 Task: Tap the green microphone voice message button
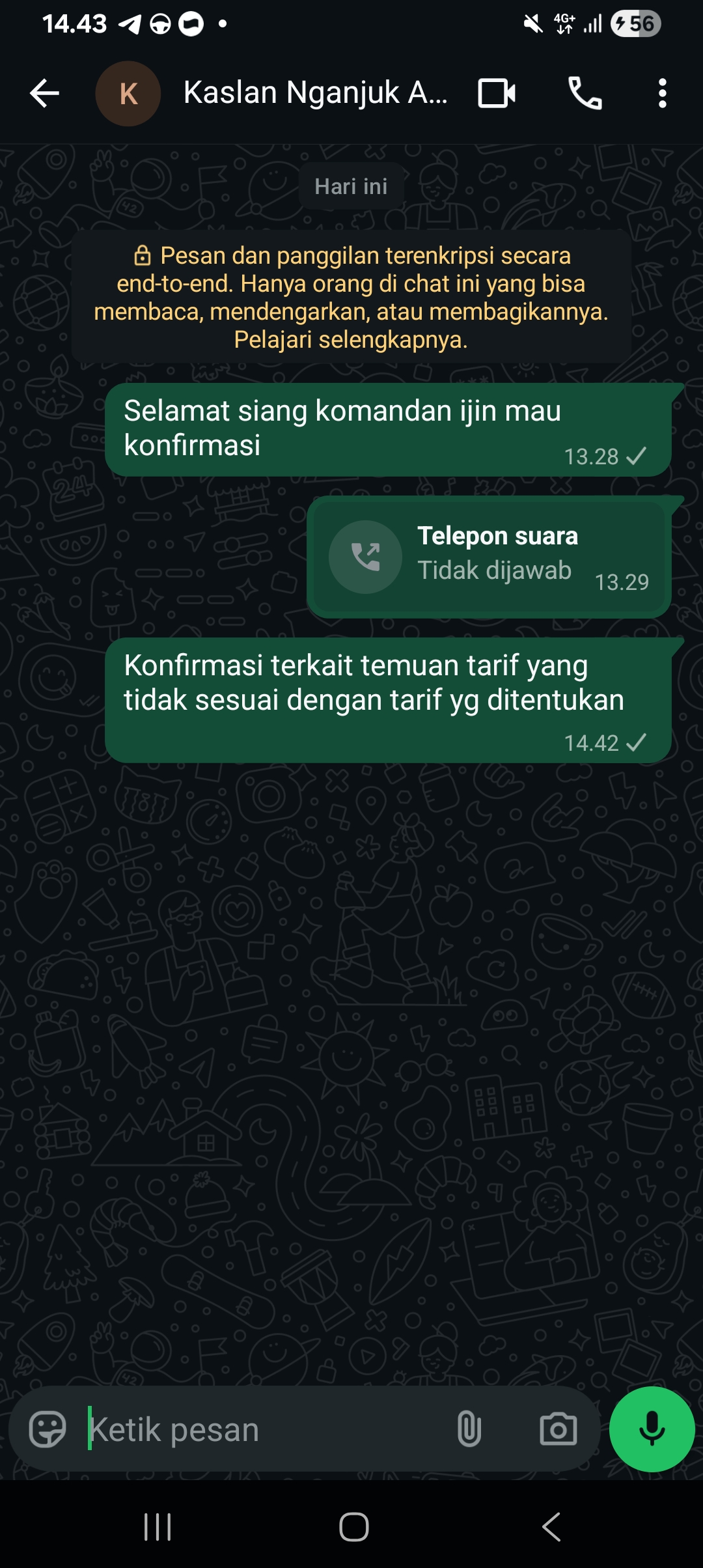(652, 1429)
